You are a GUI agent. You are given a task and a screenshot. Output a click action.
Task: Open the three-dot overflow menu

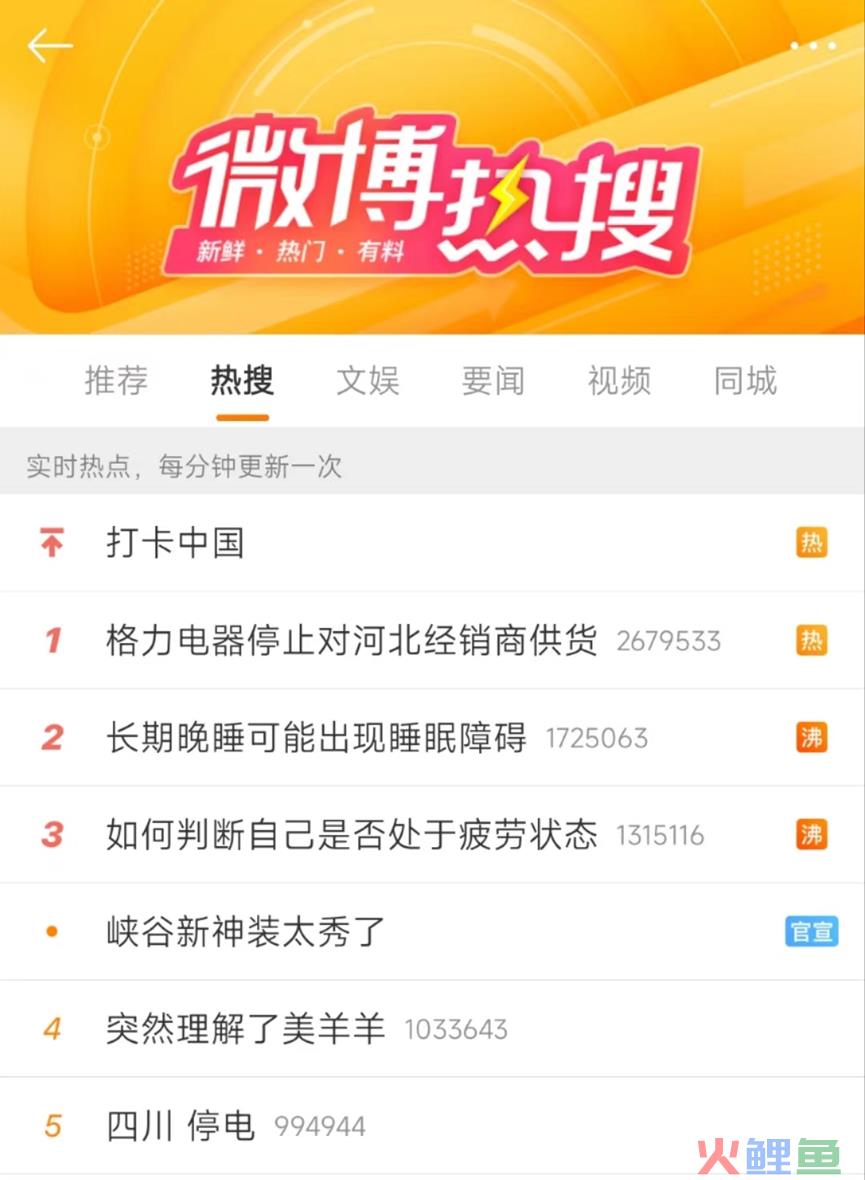point(812,46)
